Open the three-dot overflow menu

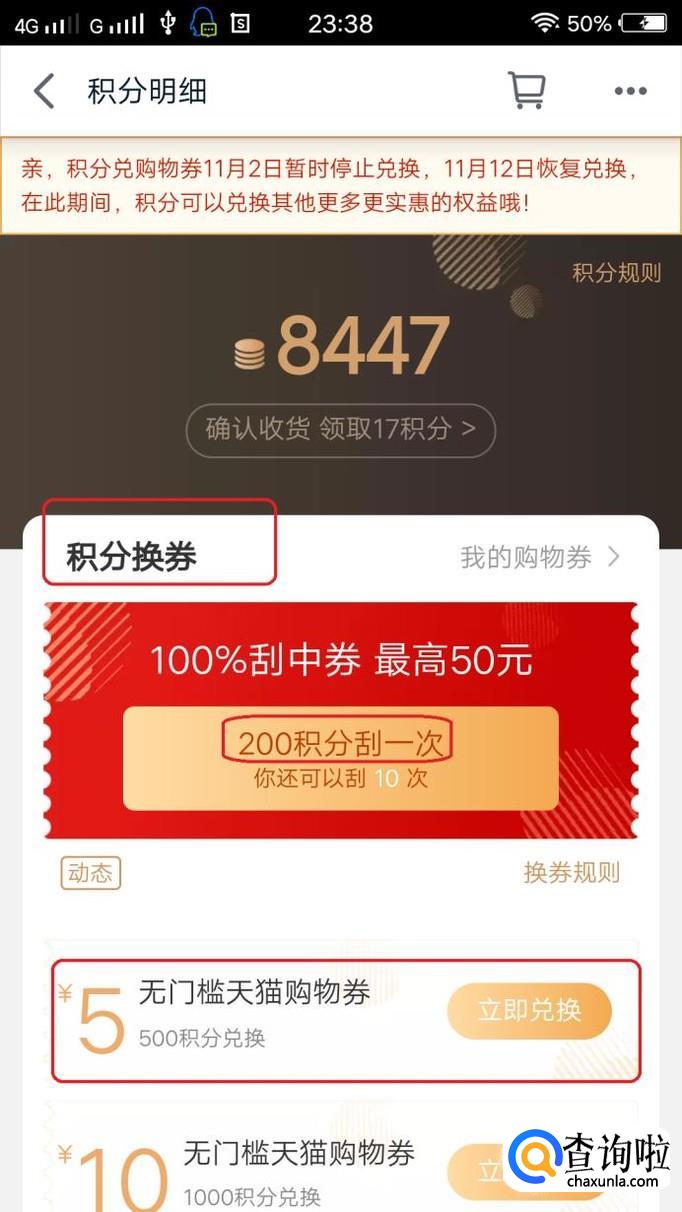click(x=630, y=91)
